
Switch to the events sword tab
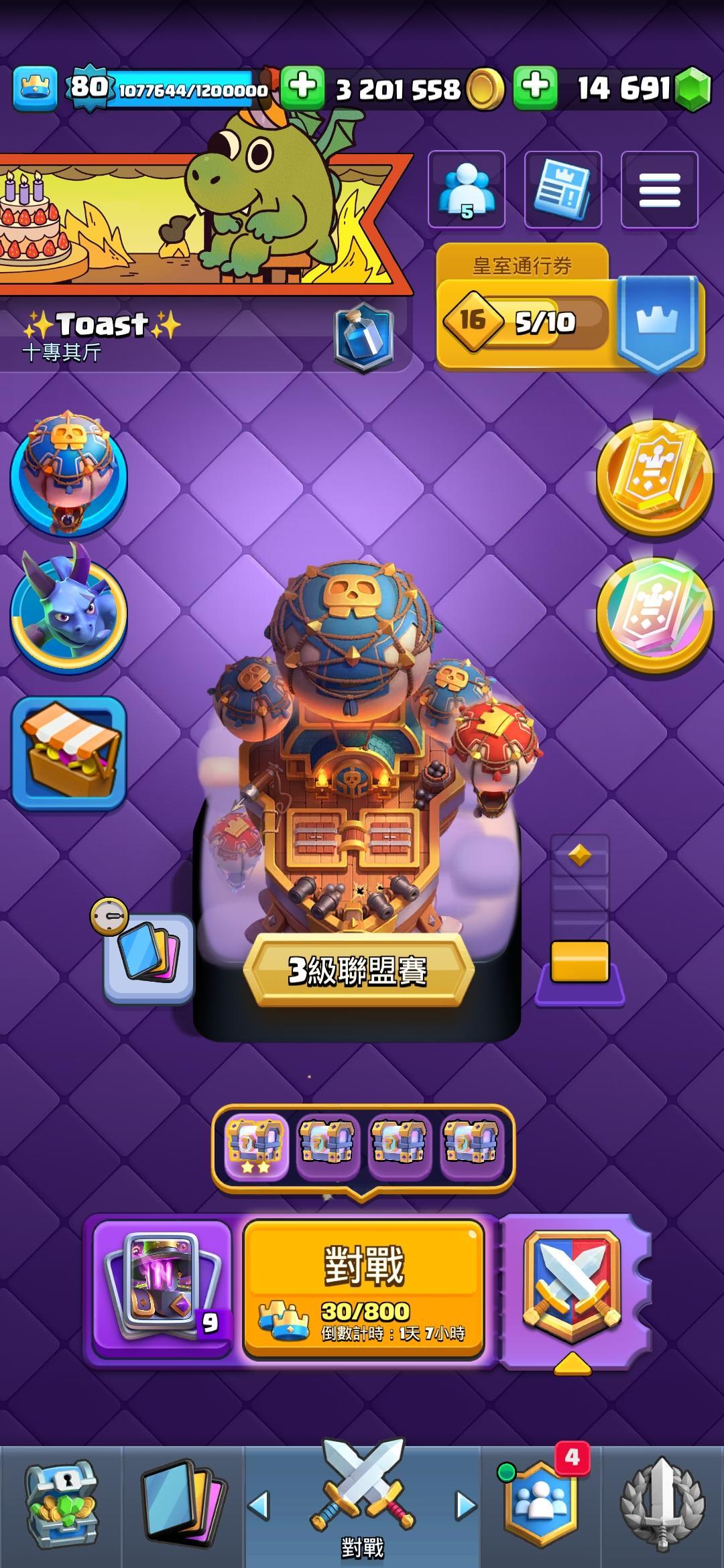tap(662, 1504)
